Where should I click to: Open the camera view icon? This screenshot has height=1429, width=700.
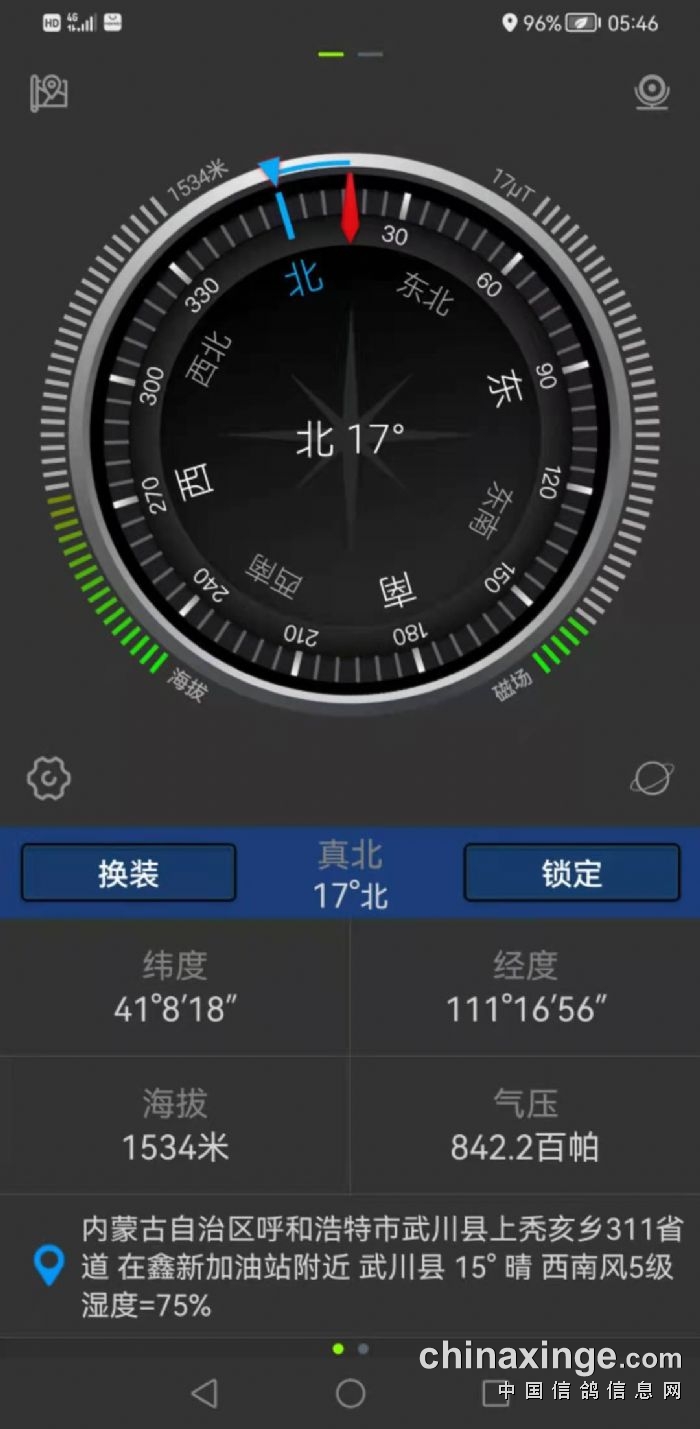point(651,93)
